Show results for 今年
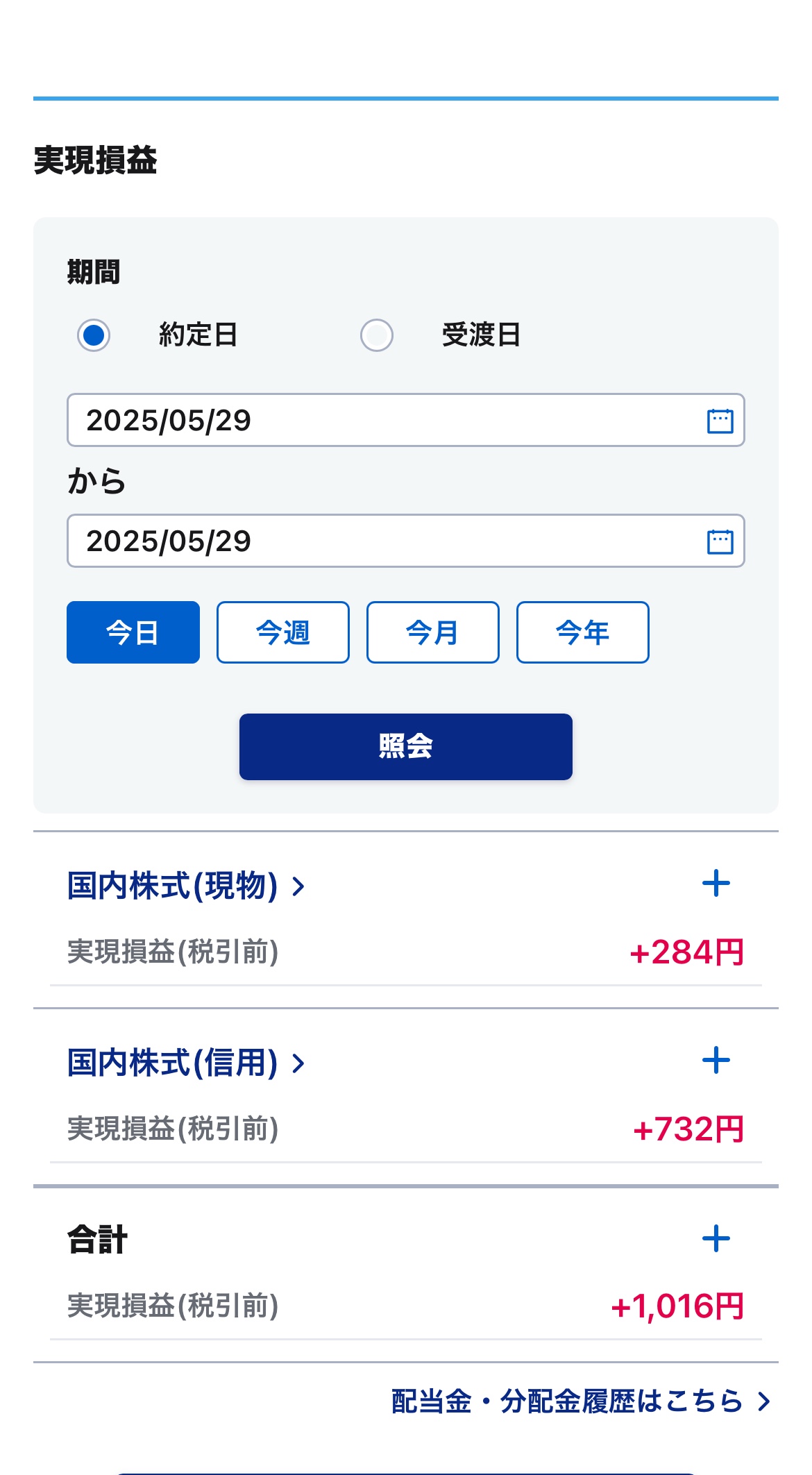812x1475 pixels. pyautogui.click(x=583, y=632)
